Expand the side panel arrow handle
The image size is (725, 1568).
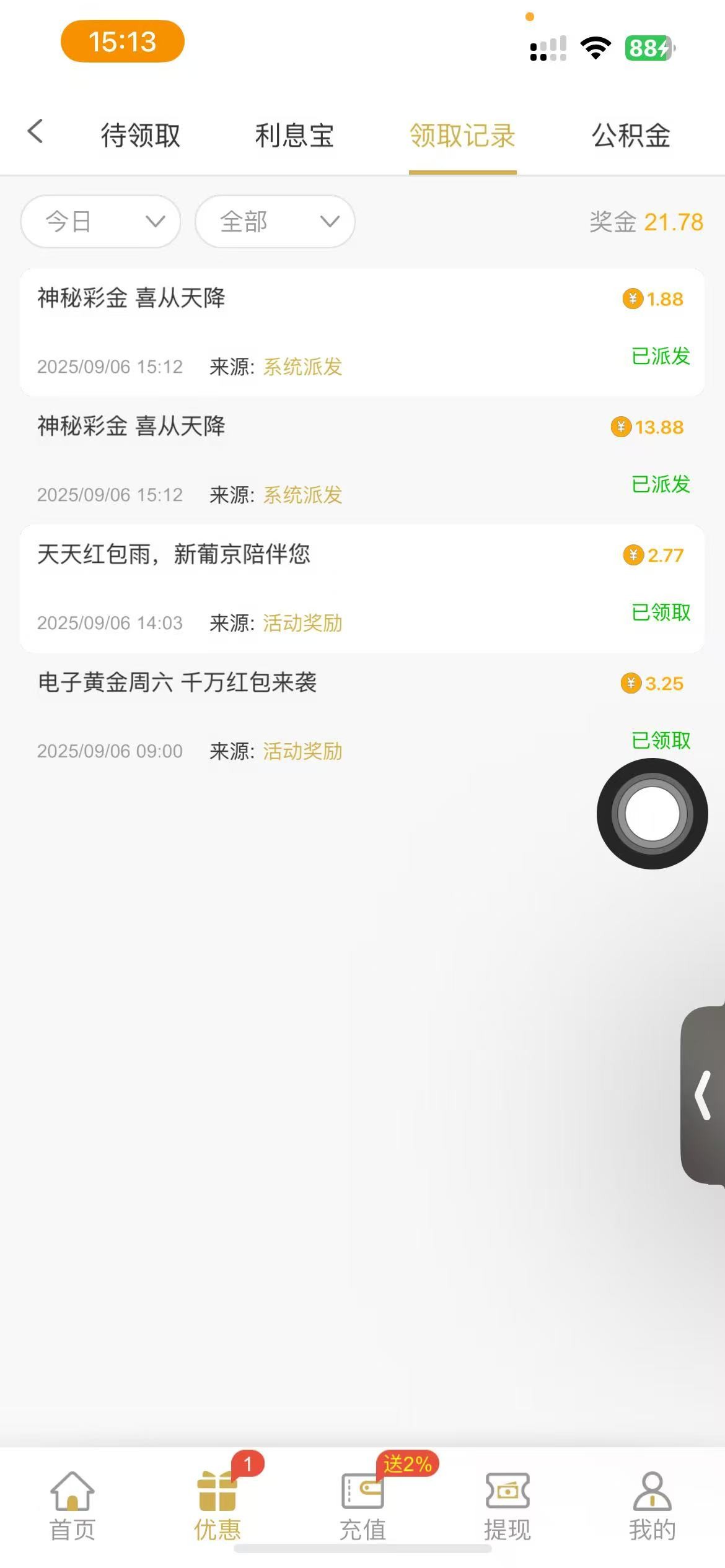coord(703,1095)
